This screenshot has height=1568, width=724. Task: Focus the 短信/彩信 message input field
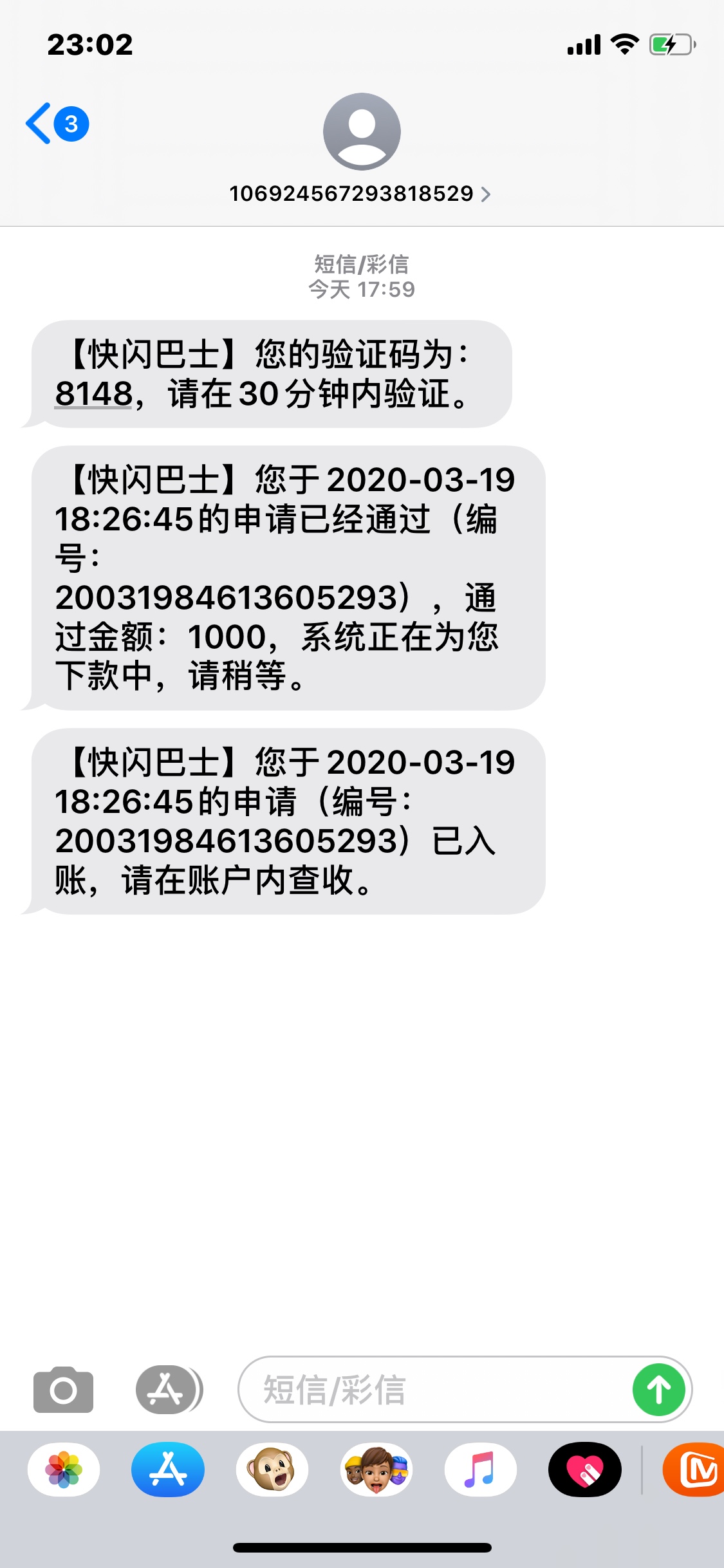434,1389
